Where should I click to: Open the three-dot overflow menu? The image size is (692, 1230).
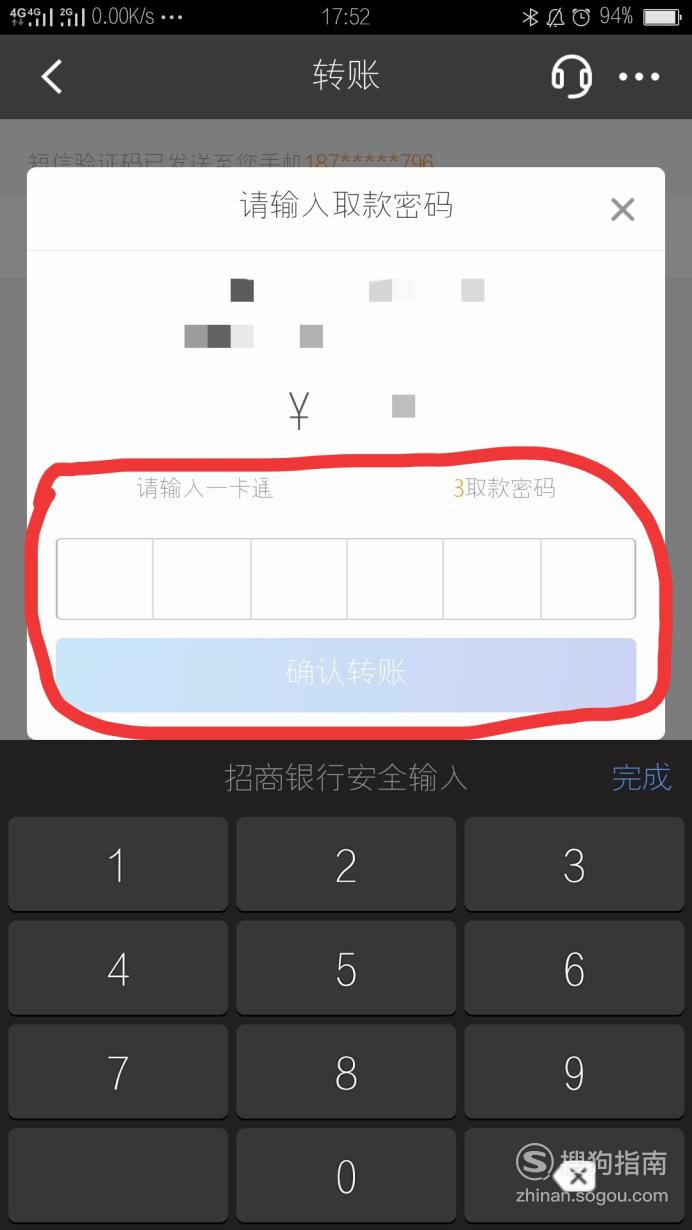(640, 76)
